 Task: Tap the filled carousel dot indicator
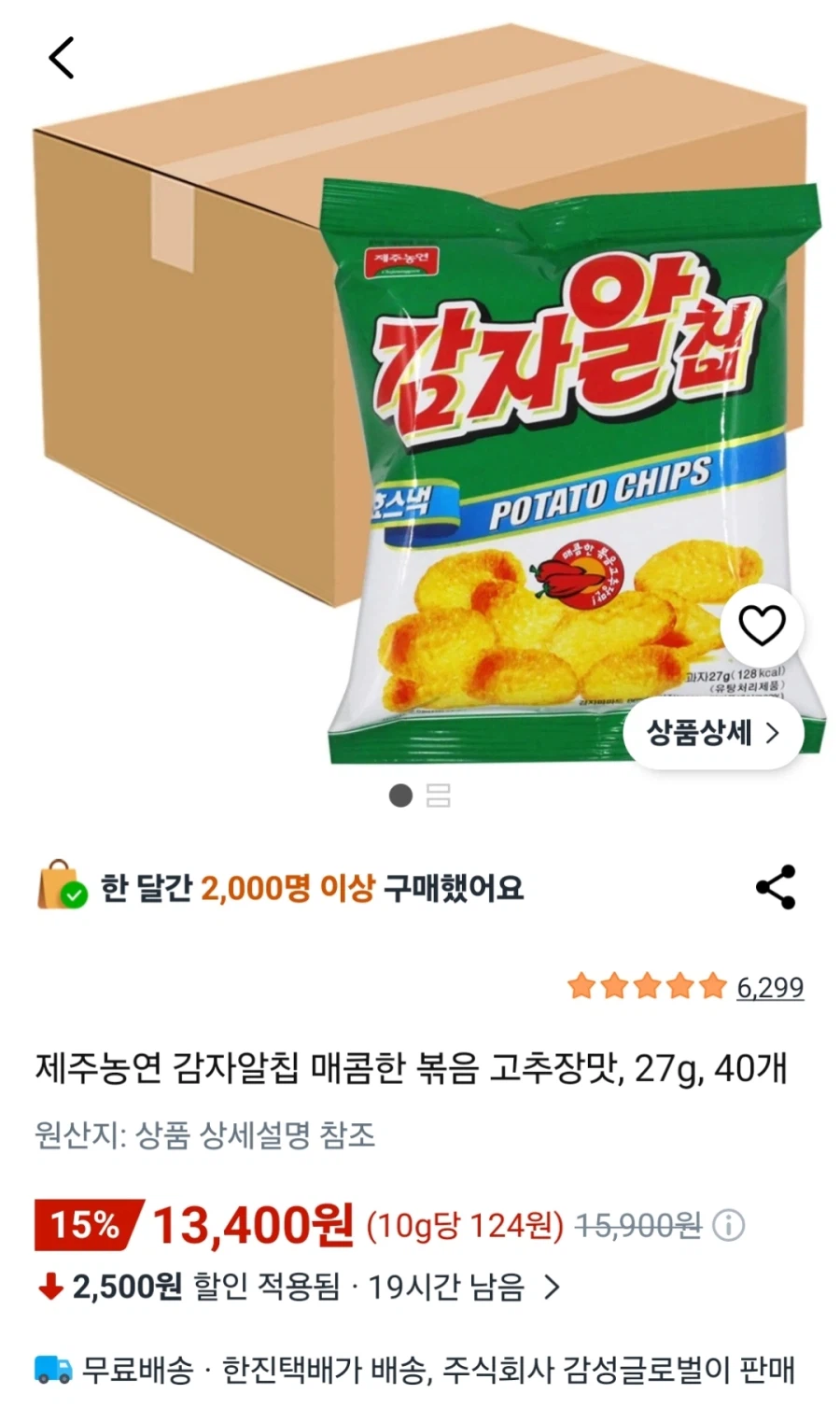click(x=400, y=796)
